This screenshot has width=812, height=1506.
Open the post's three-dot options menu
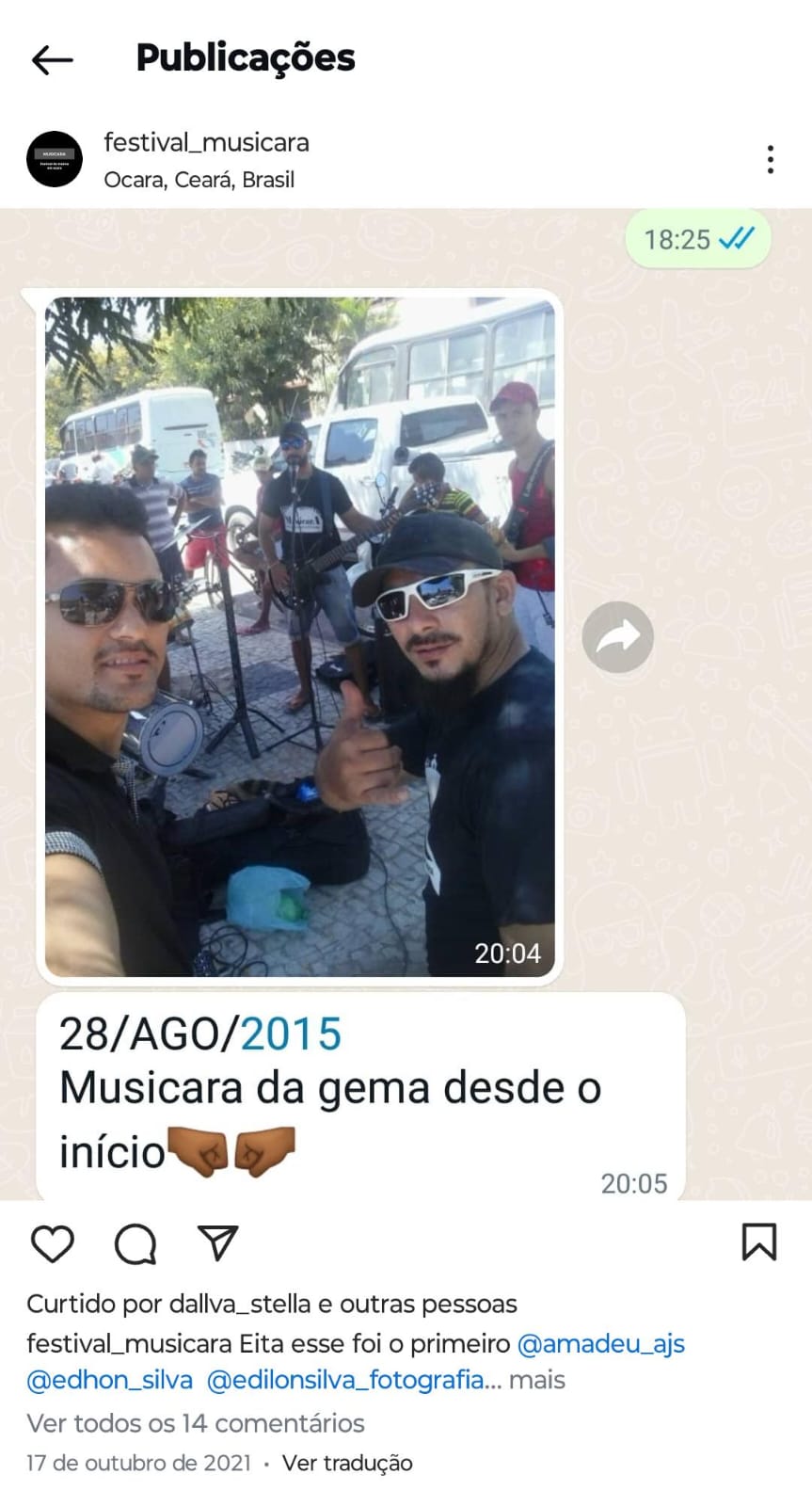coord(770,159)
